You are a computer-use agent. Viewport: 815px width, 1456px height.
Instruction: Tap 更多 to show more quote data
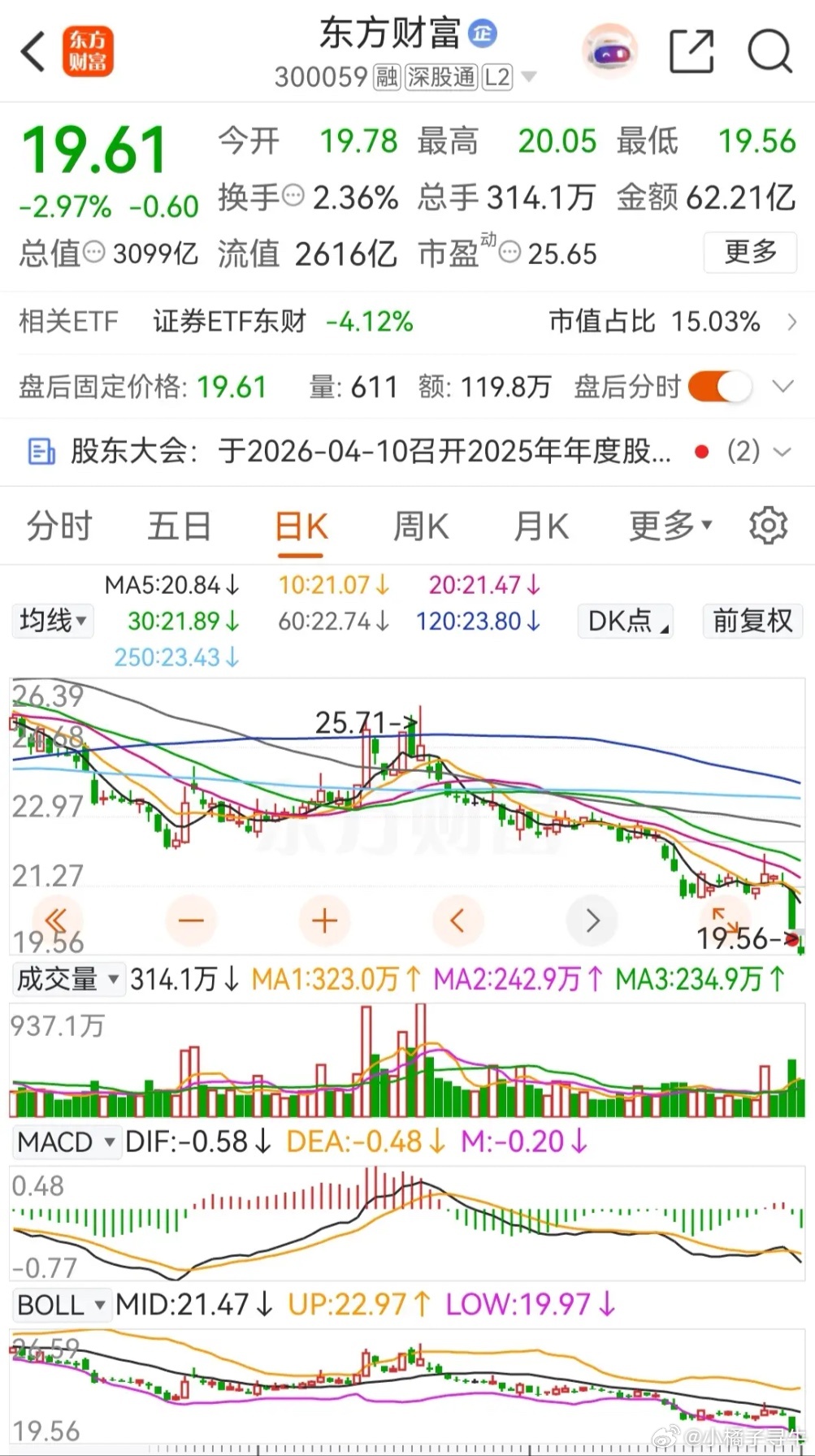point(749,252)
